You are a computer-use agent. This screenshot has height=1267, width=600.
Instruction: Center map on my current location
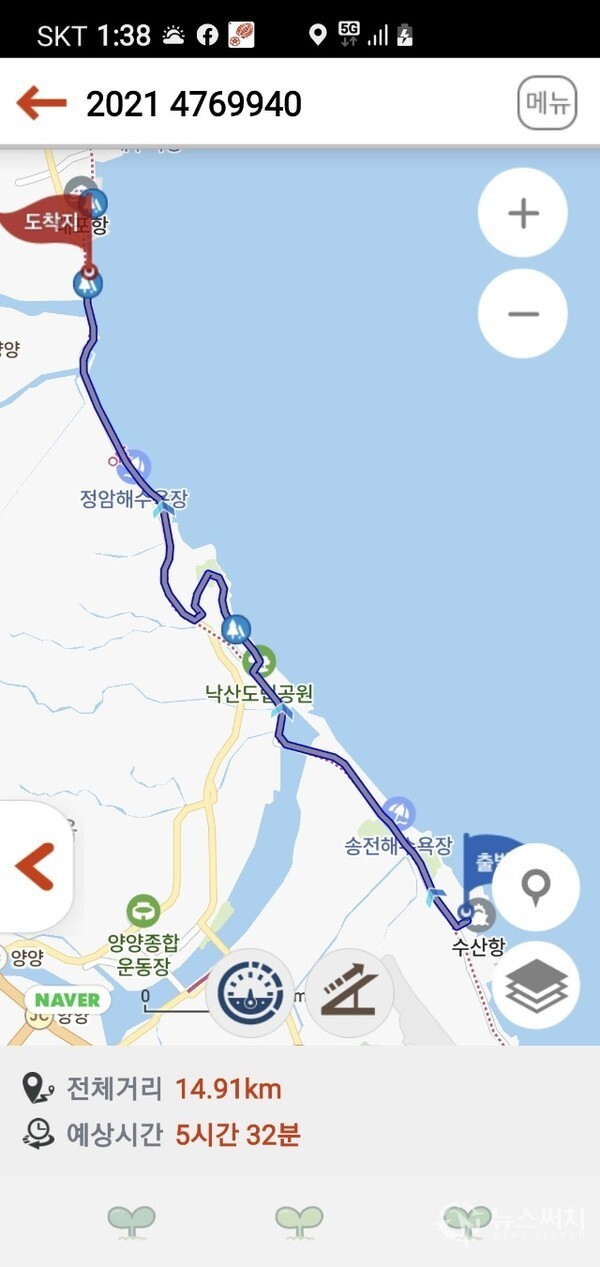[536, 887]
